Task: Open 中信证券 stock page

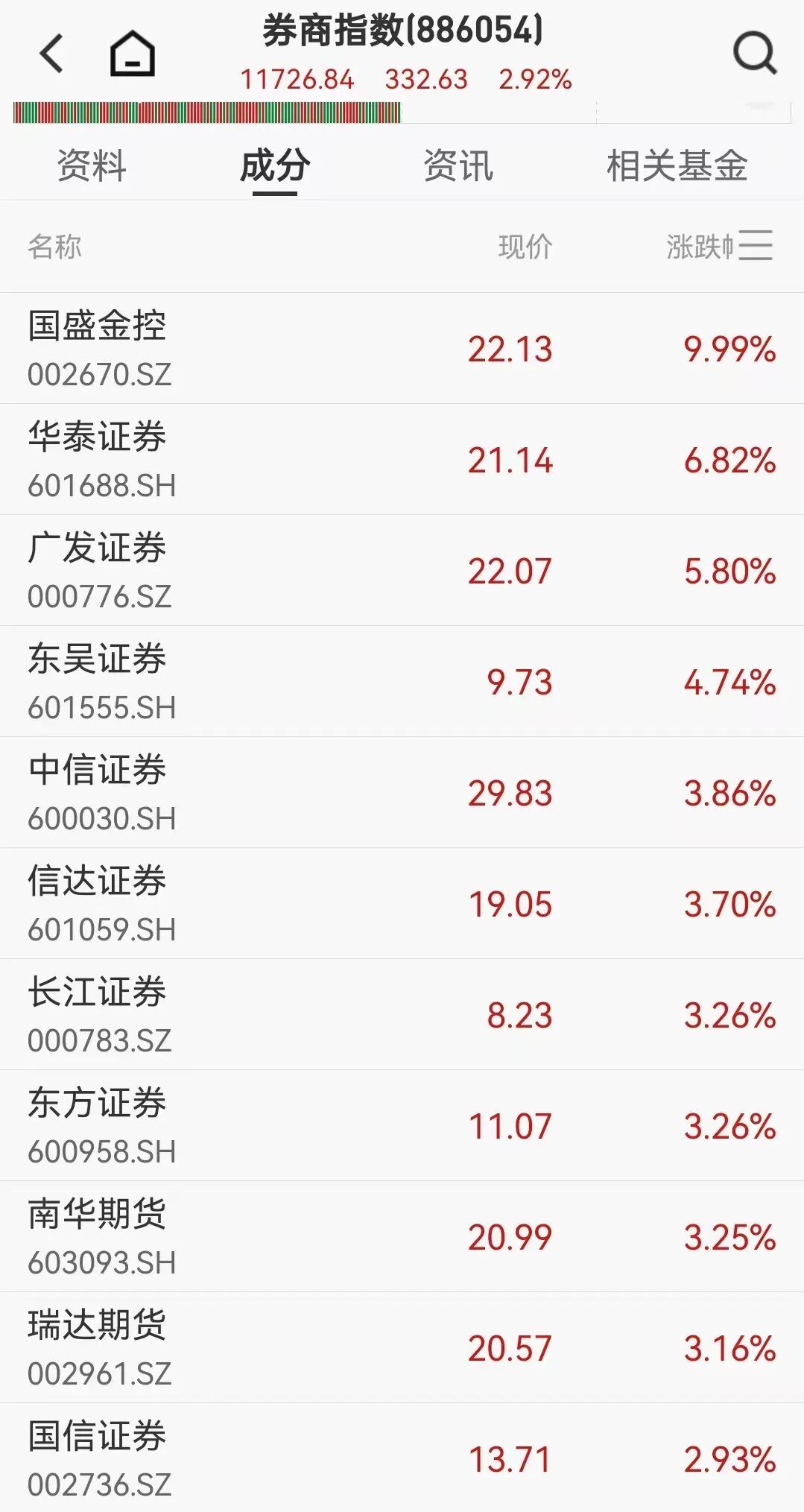Action: (98, 792)
